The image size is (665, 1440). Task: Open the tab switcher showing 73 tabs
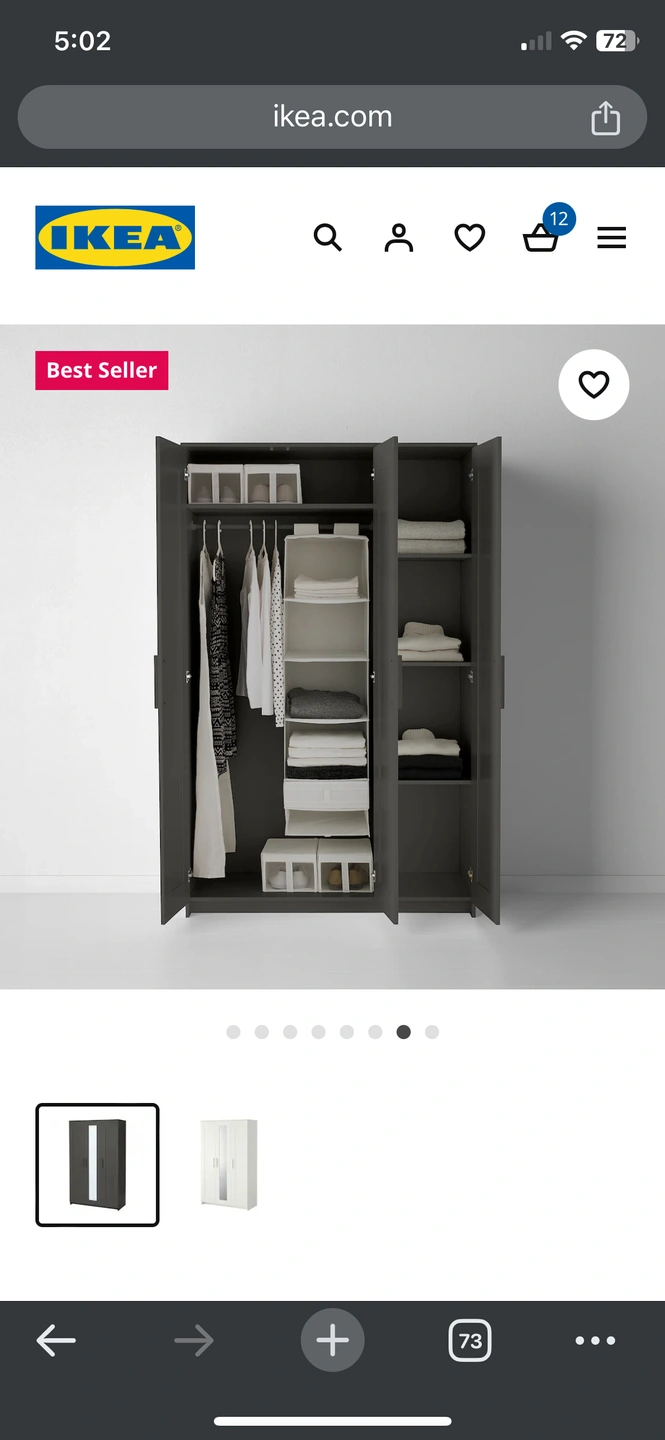coord(470,1340)
